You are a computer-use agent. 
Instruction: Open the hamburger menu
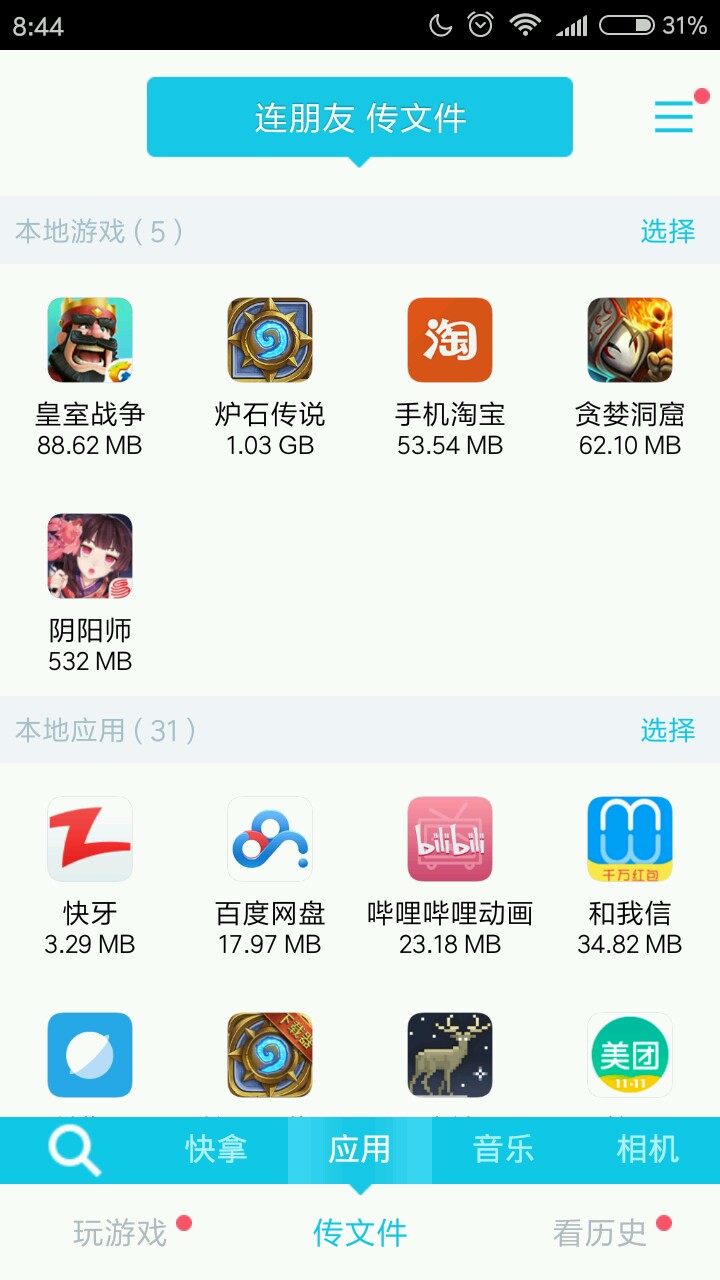674,117
